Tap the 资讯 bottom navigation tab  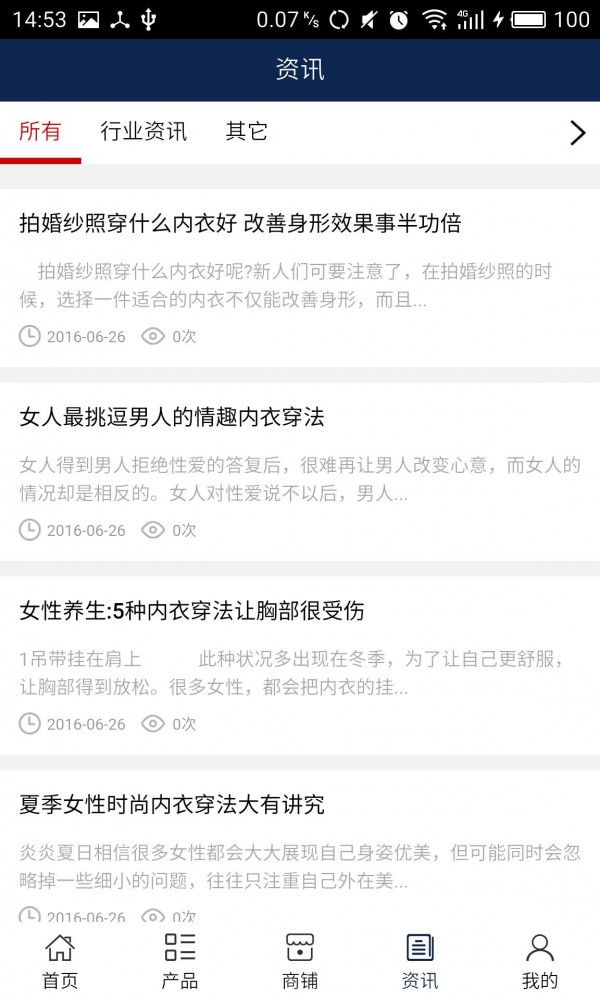[420, 960]
